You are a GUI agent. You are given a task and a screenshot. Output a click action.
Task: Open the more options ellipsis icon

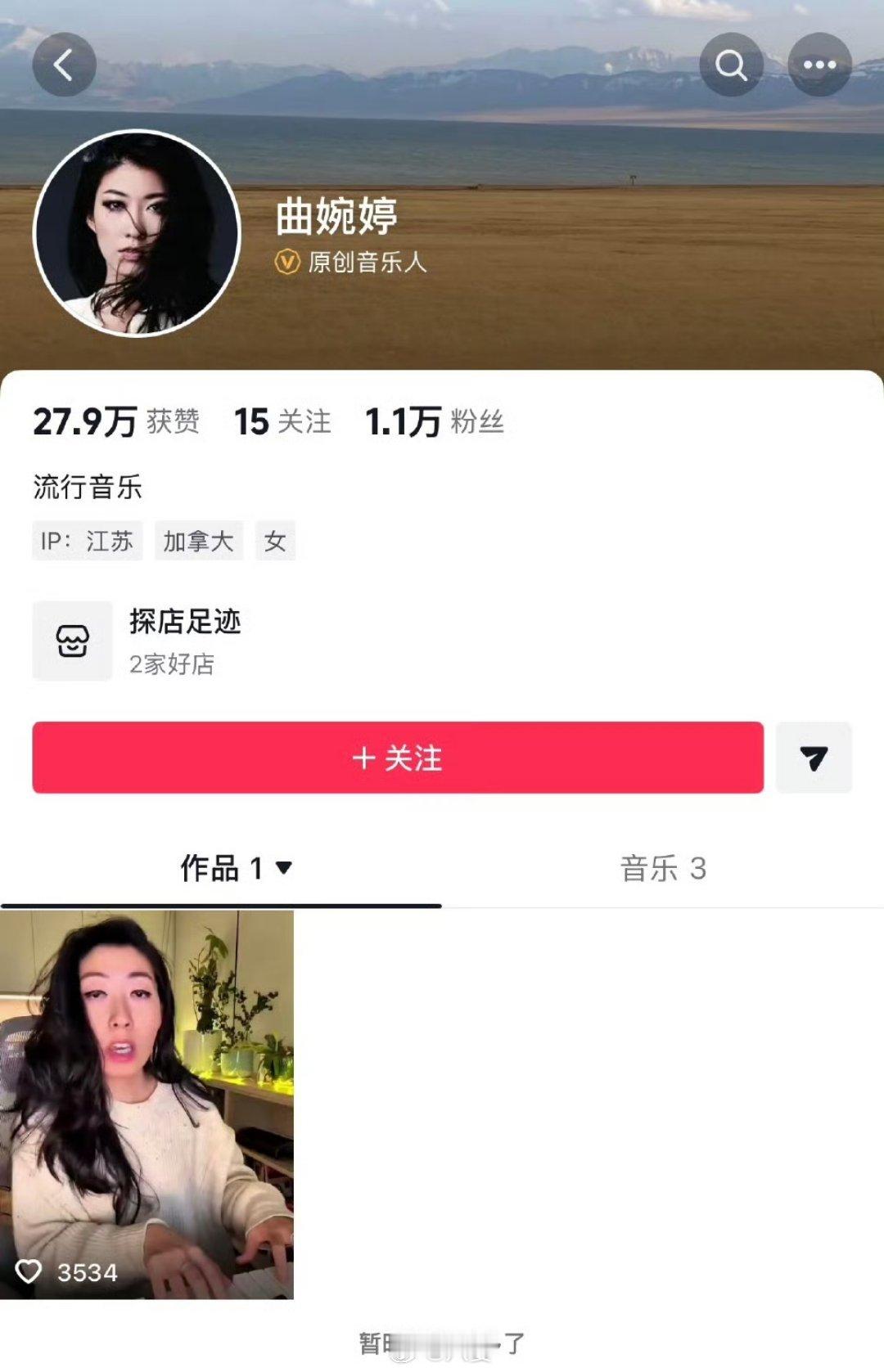pyautogui.click(x=819, y=64)
